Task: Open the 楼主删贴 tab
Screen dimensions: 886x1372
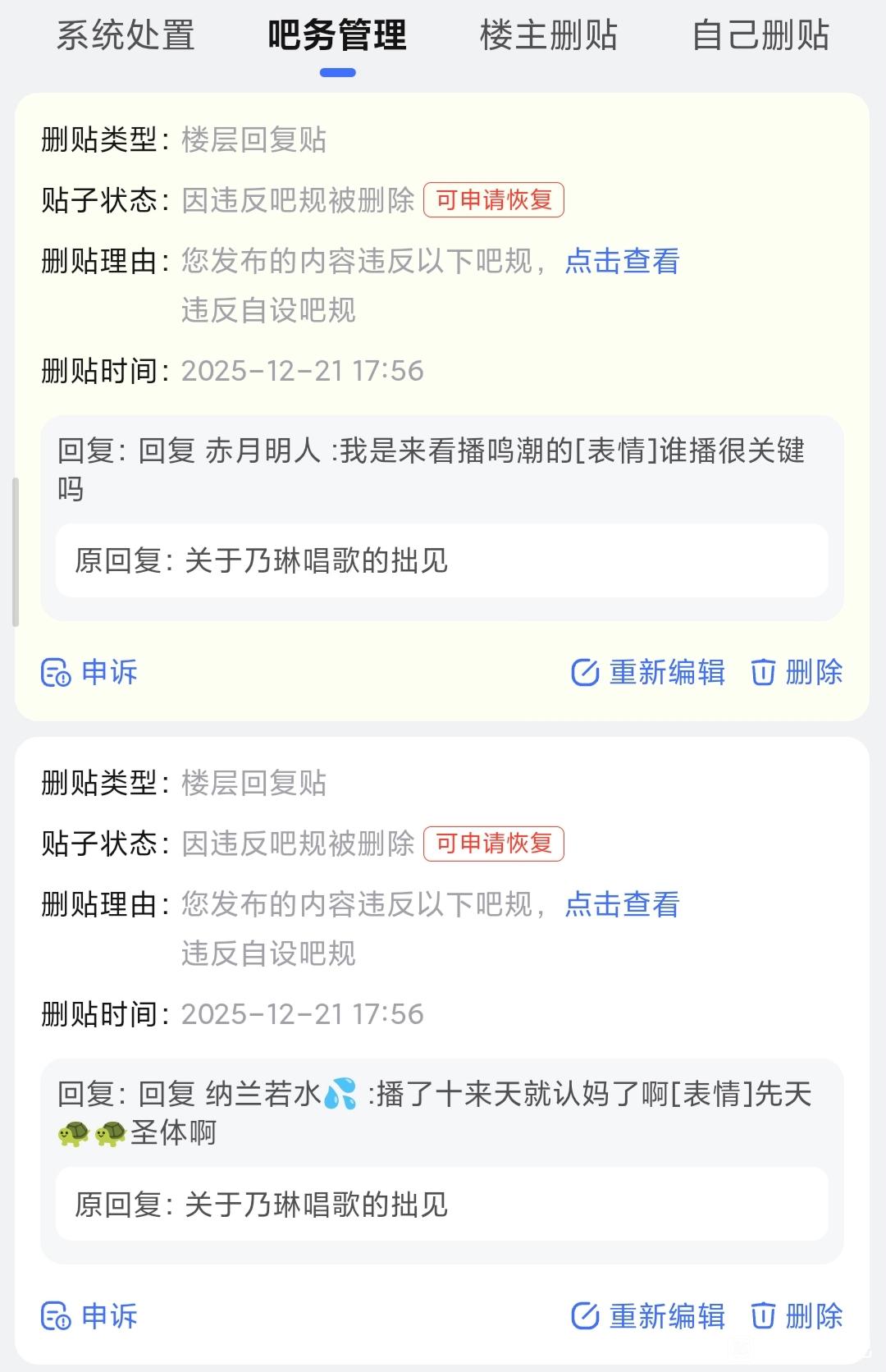Action: coord(549,35)
